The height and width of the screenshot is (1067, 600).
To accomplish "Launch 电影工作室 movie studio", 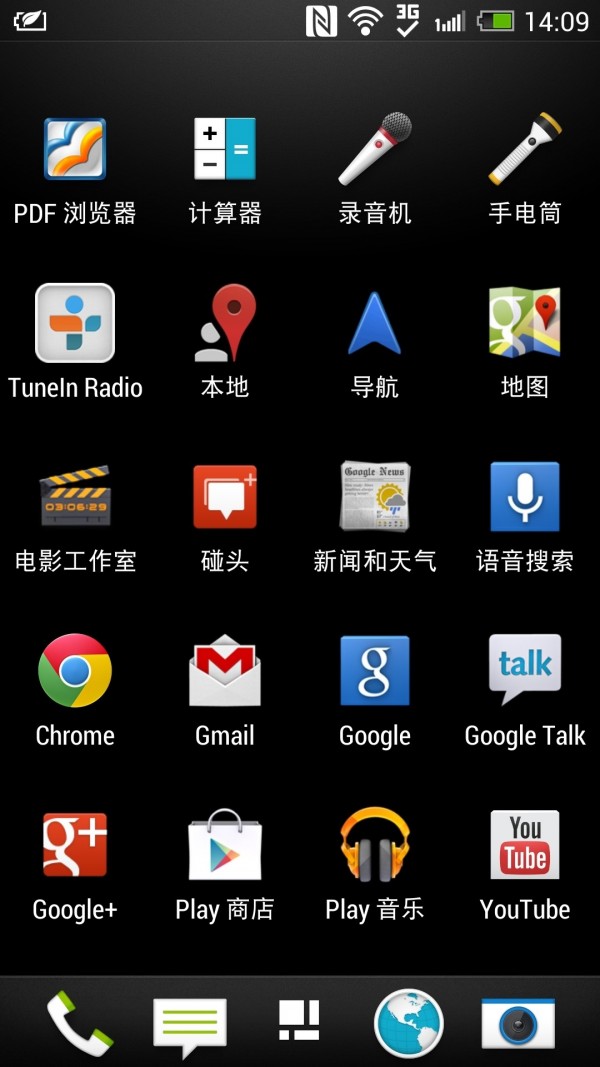I will tap(75, 497).
